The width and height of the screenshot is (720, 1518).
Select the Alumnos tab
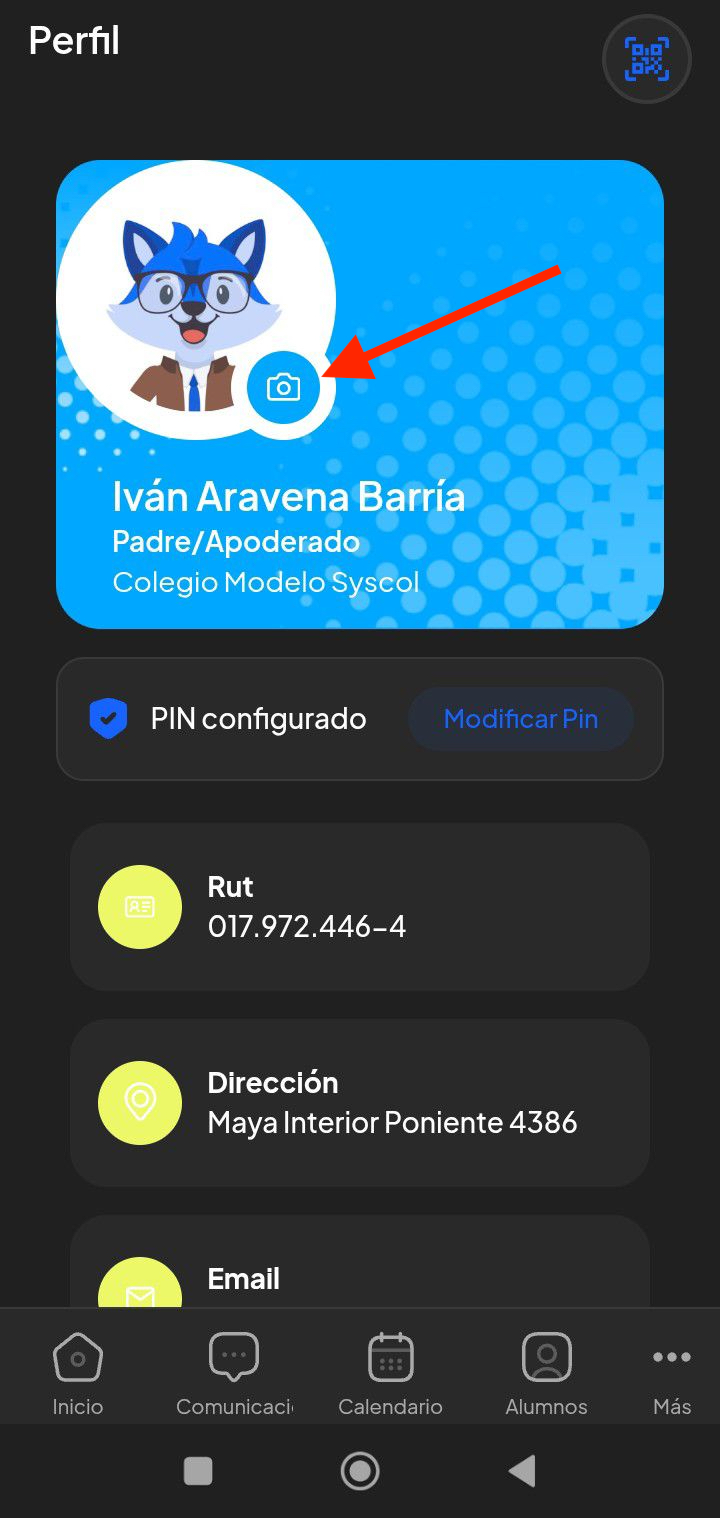pyautogui.click(x=547, y=1374)
